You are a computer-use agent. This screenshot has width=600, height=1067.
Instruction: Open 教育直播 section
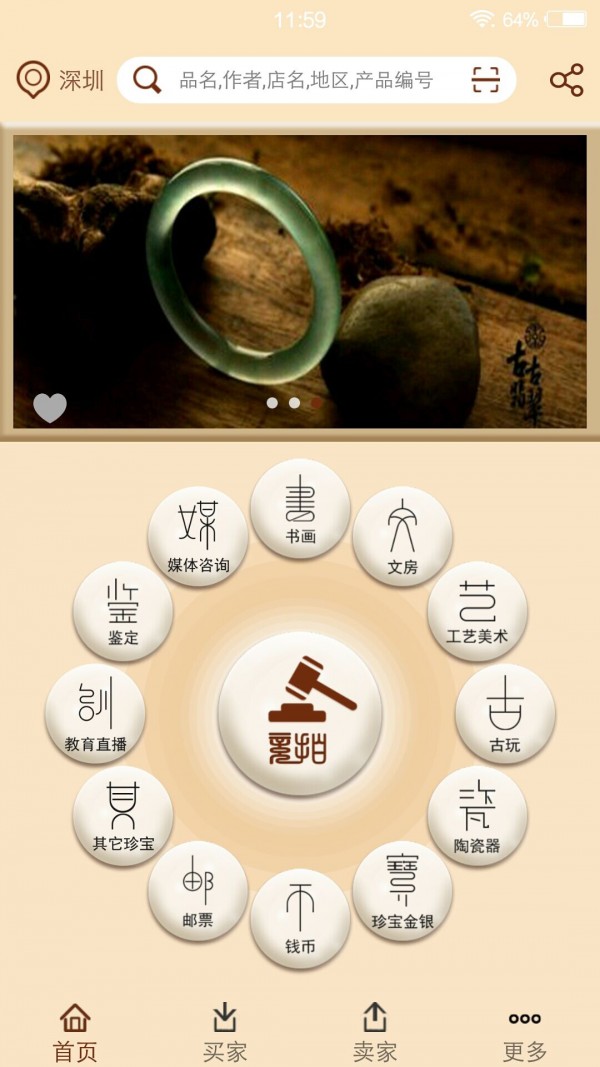pyautogui.click(x=95, y=714)
